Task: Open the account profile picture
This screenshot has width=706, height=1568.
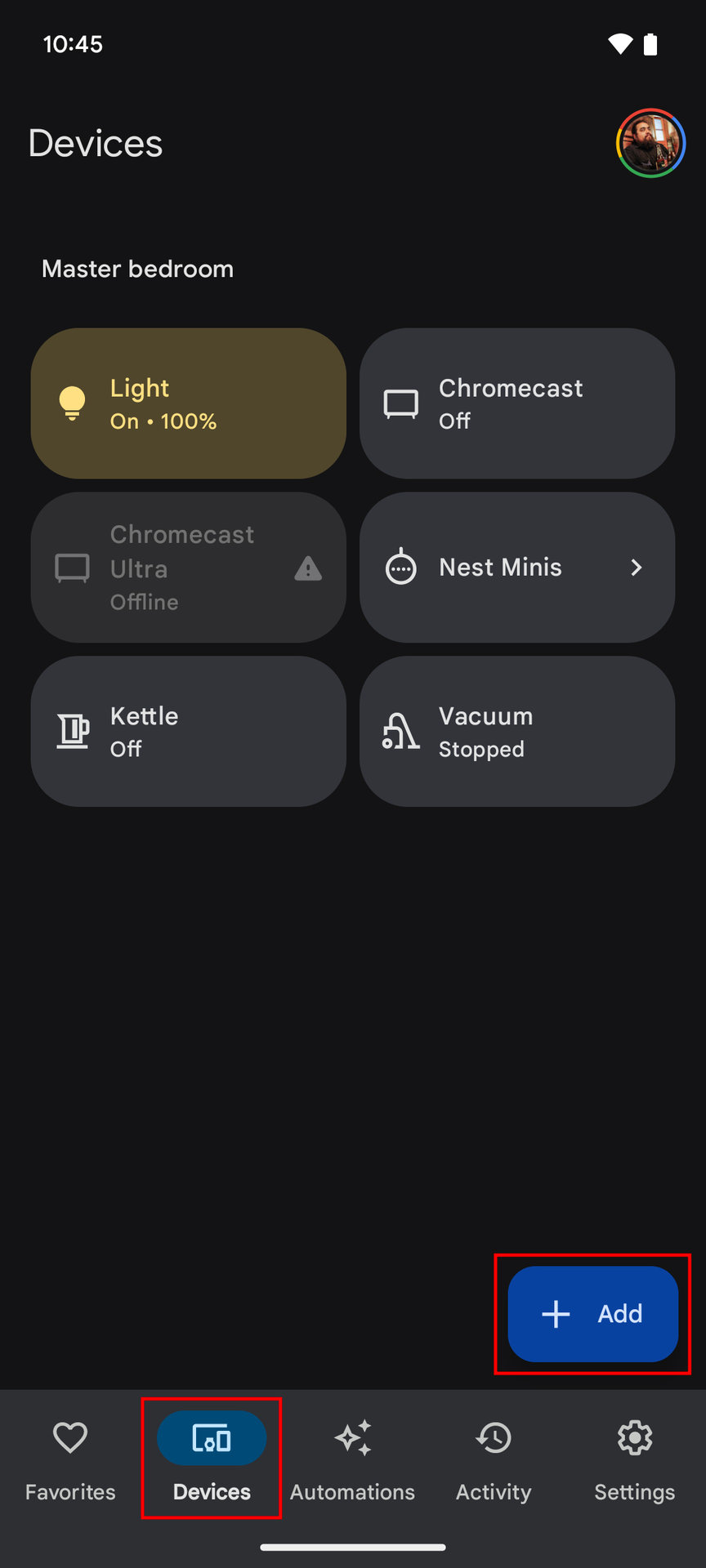Action: [x=650, y=143]
